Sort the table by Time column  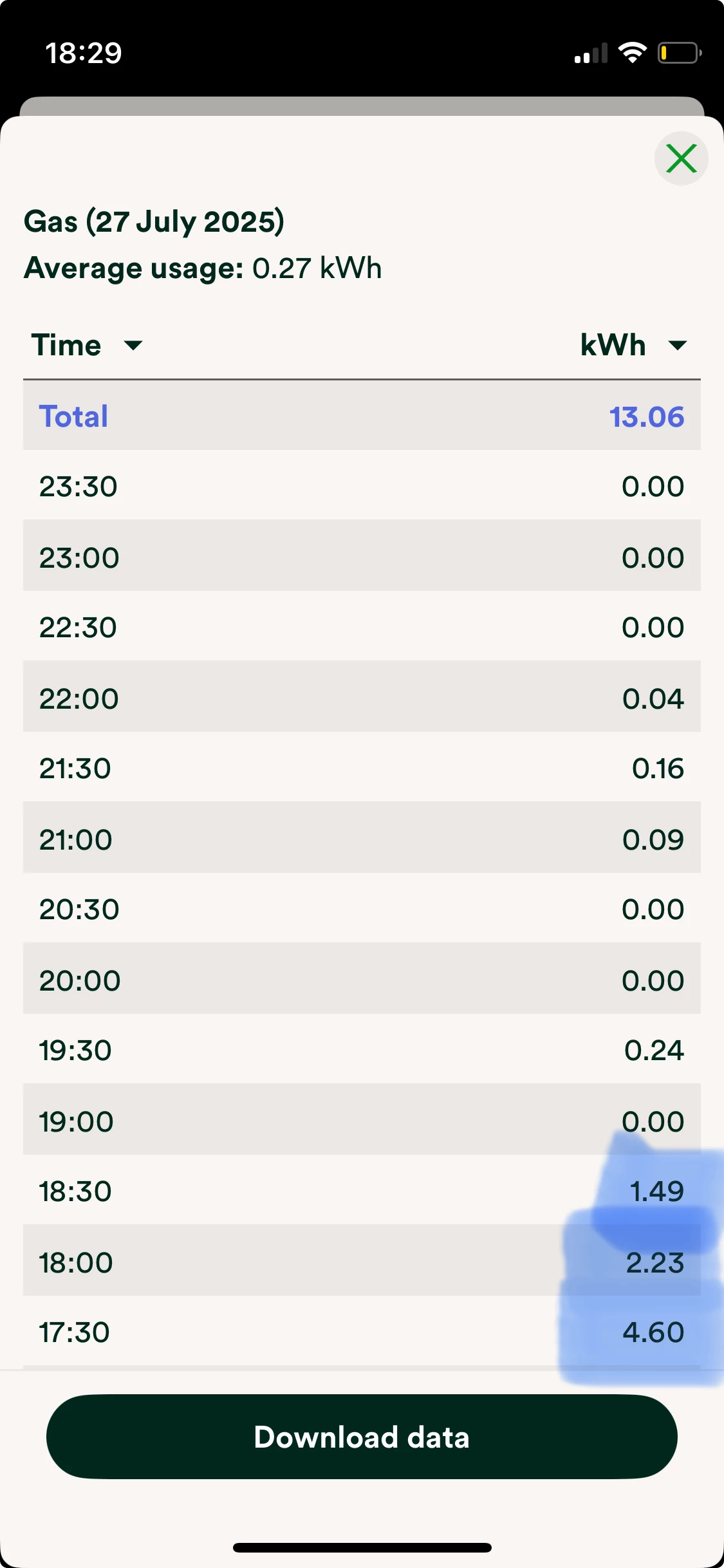(x=86, y=345)
